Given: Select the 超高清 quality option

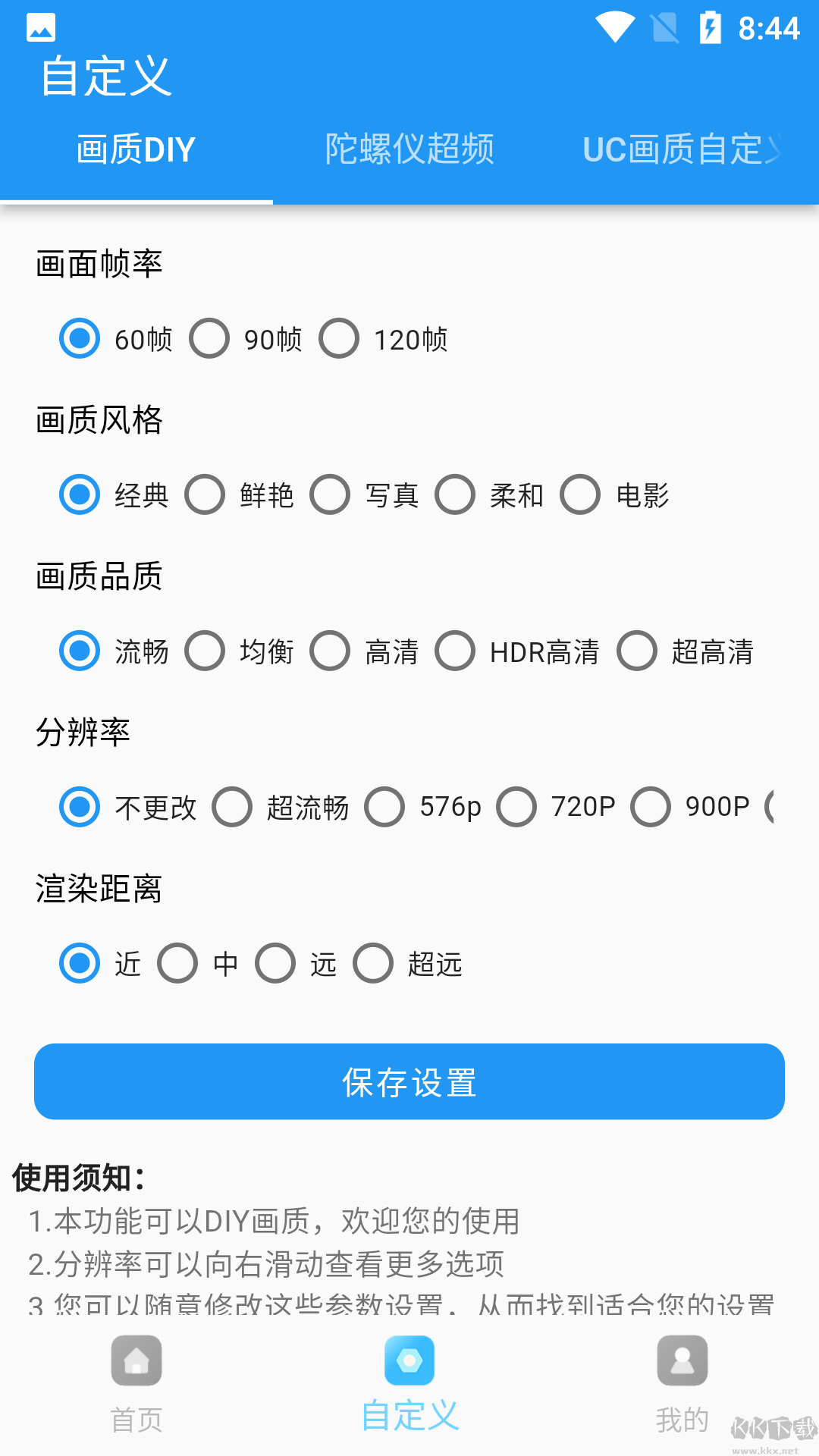Looking at the screenshot, I should pyautogui.click(x=637, y=651).
